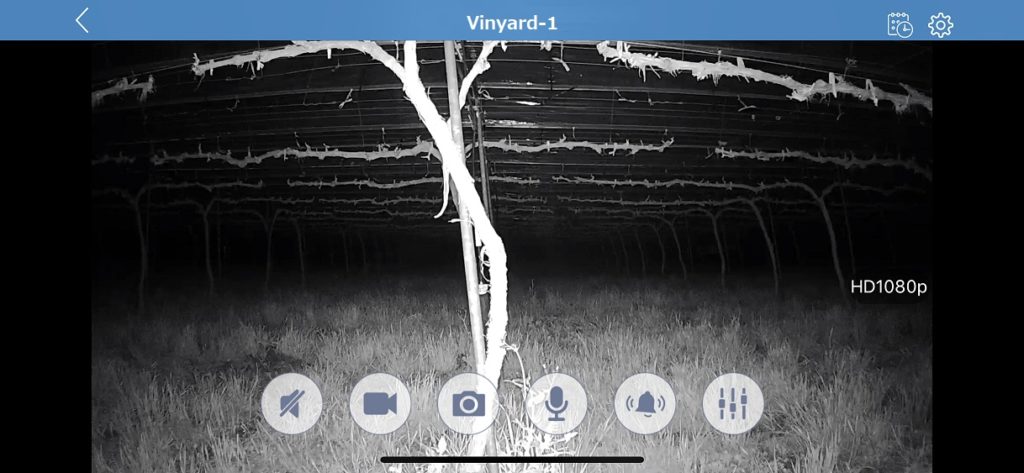This screenshot has width=1024, height=473.
Task: Take a snapshot photo
Action: click(x=468, y=404)
